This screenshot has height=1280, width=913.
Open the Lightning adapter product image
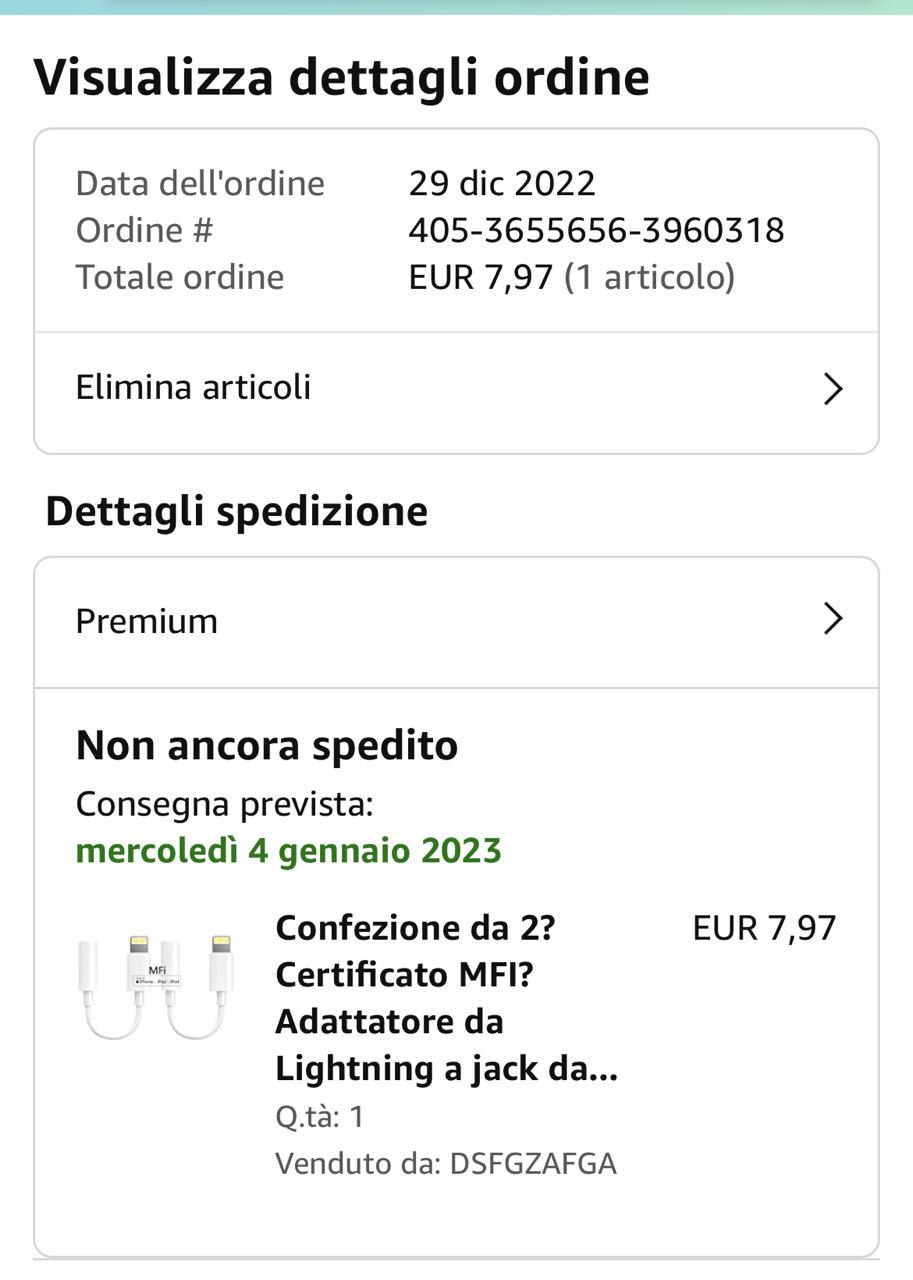click(156, 987)
